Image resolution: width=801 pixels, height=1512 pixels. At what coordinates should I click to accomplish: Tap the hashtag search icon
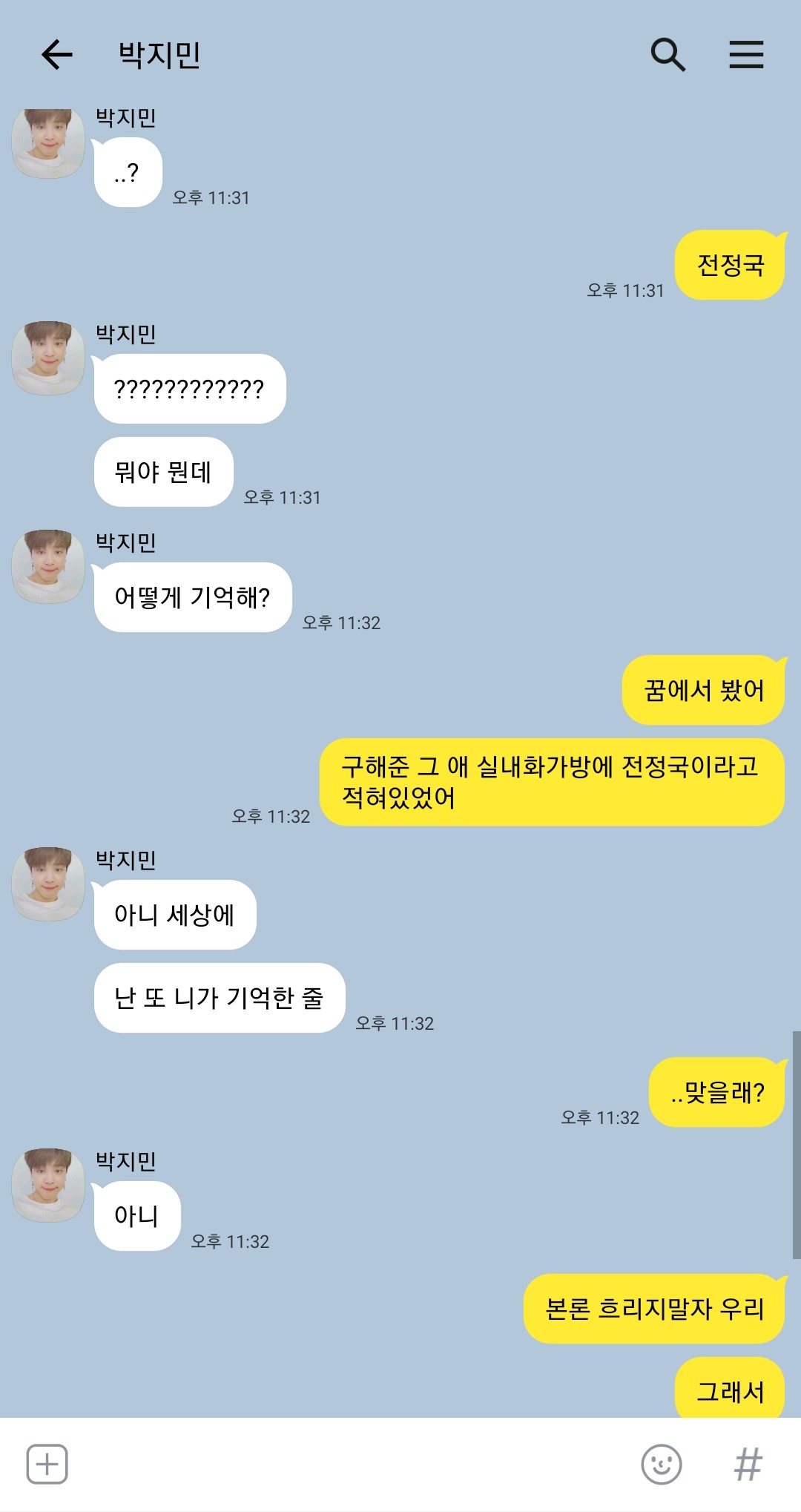[x=748, y=1465]
